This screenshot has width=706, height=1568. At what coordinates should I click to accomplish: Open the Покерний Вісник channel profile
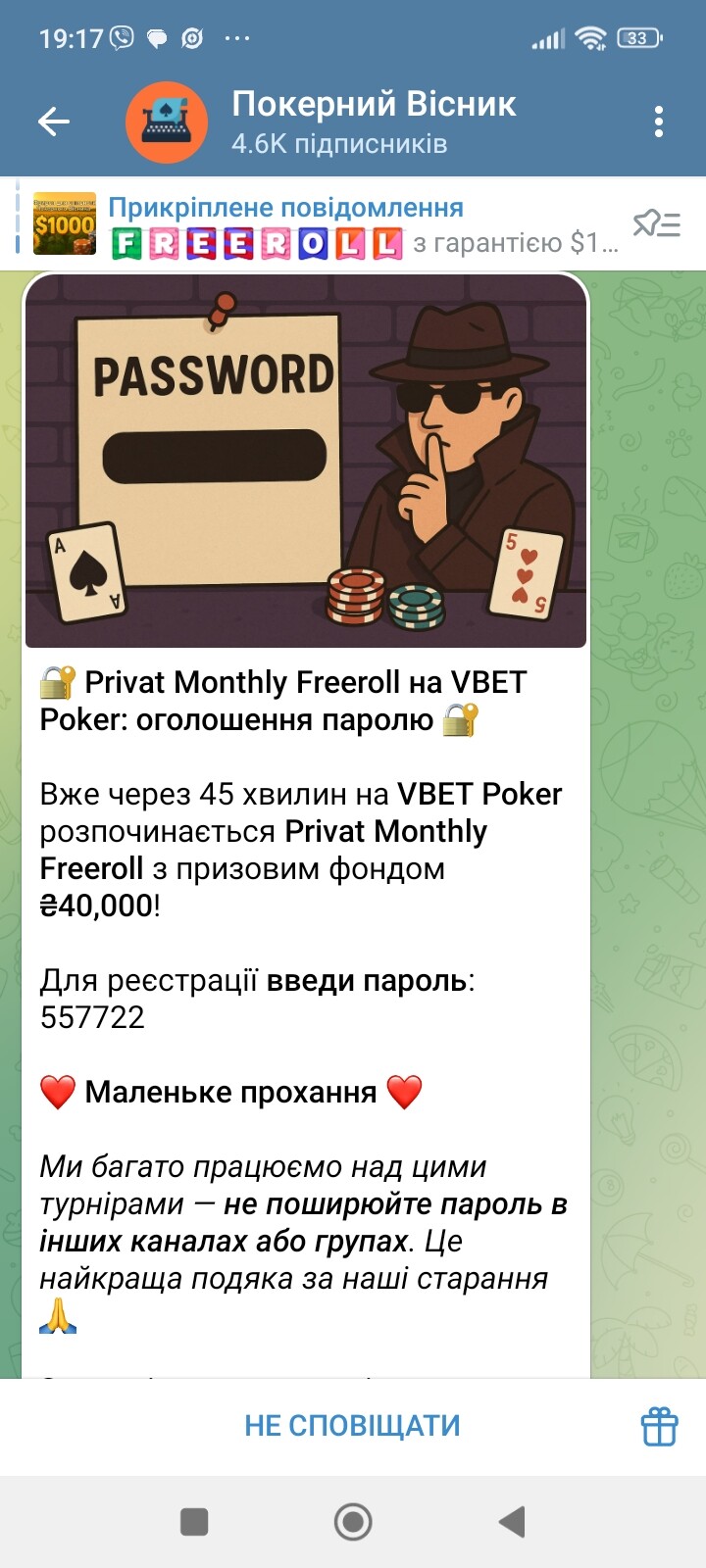click(x=373, y=122)
